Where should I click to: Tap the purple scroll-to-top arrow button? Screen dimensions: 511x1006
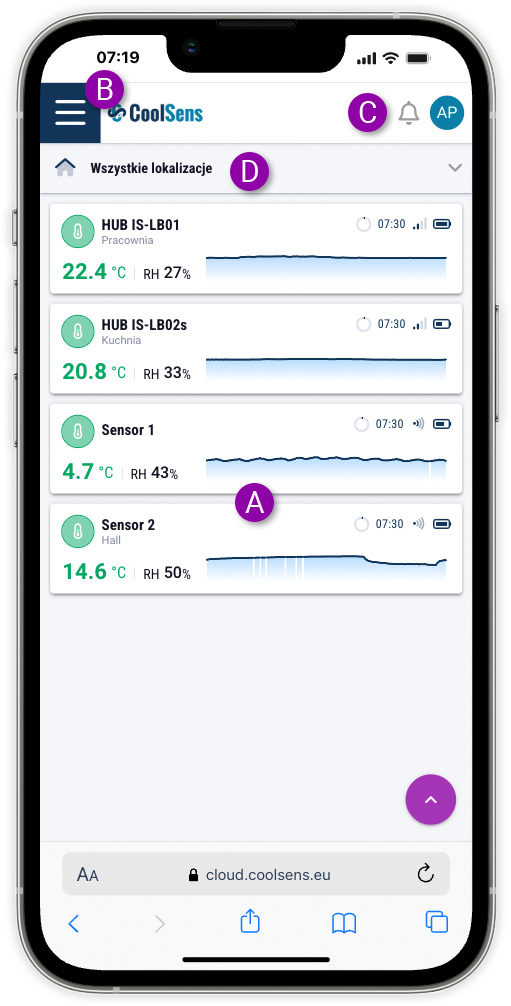(x=431, y=799)
